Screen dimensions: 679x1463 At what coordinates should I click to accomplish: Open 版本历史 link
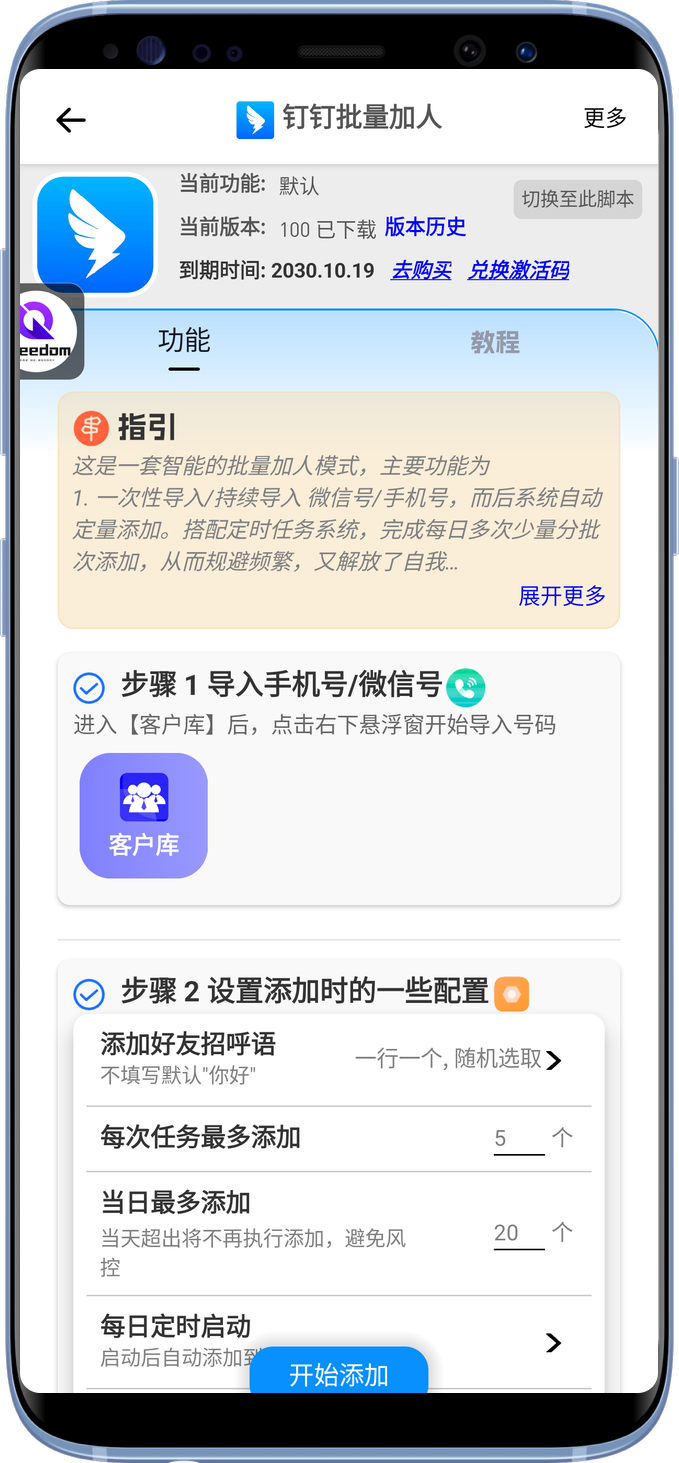(x=425, y=227)
